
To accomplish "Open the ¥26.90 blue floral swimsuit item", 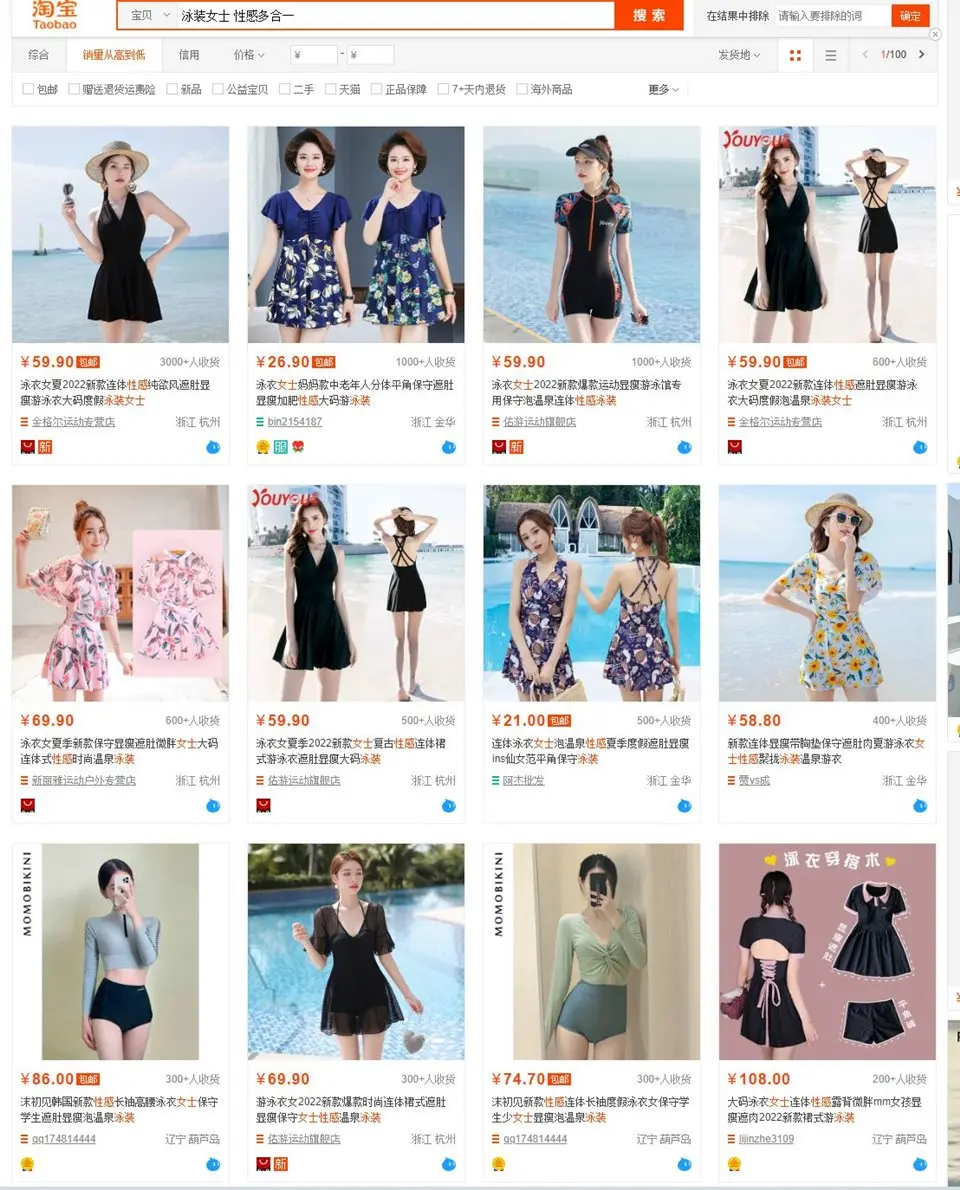I will [x=356, y=235].
